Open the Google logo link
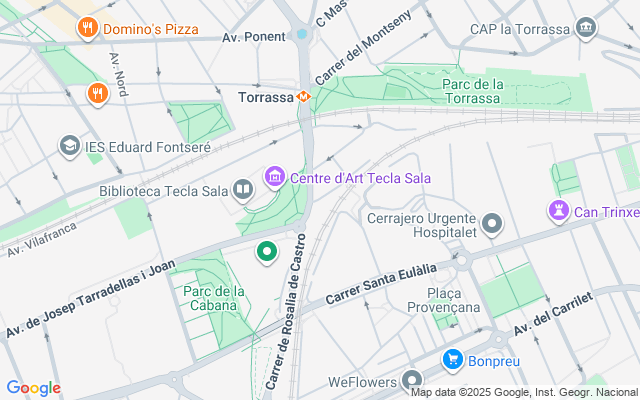 click(33, 388)
